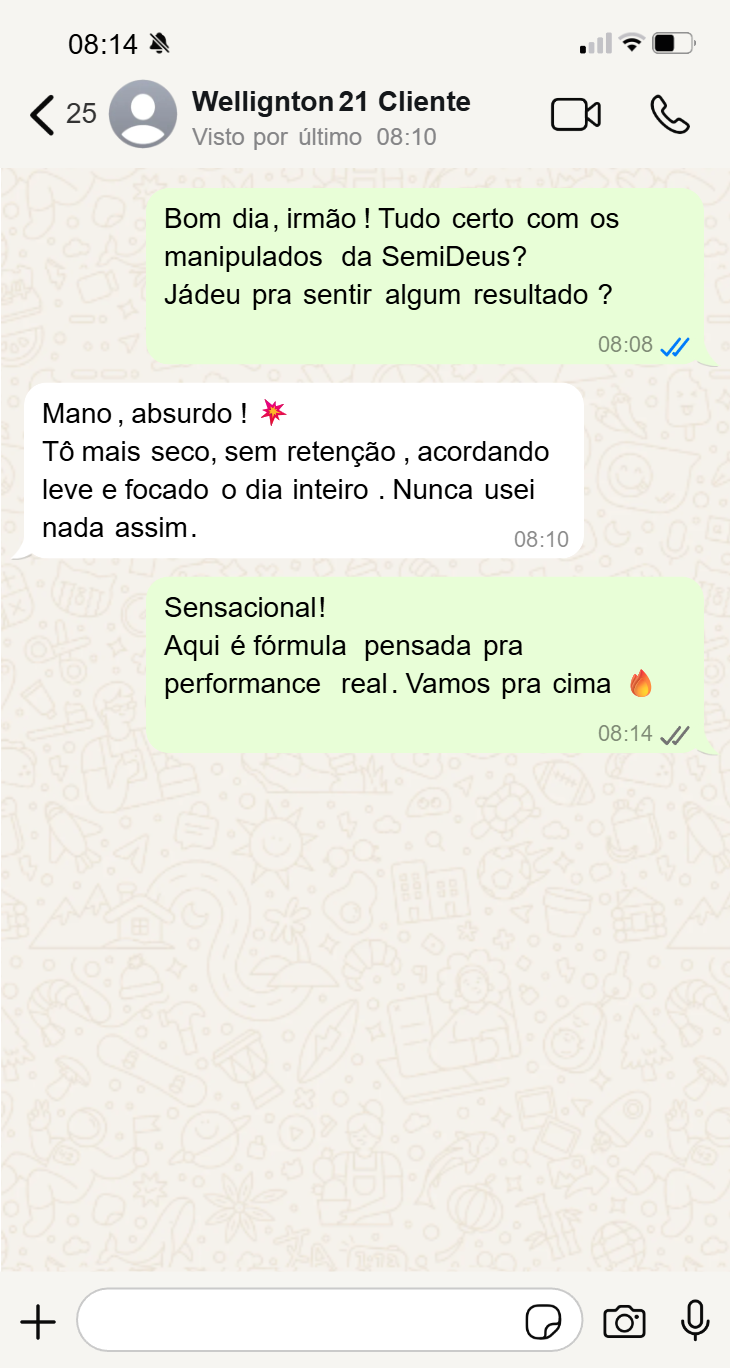Tap the unread count badge showing 25
Image resolution: width=730 pixels, height=1368 pixels.
coord(80,114)
